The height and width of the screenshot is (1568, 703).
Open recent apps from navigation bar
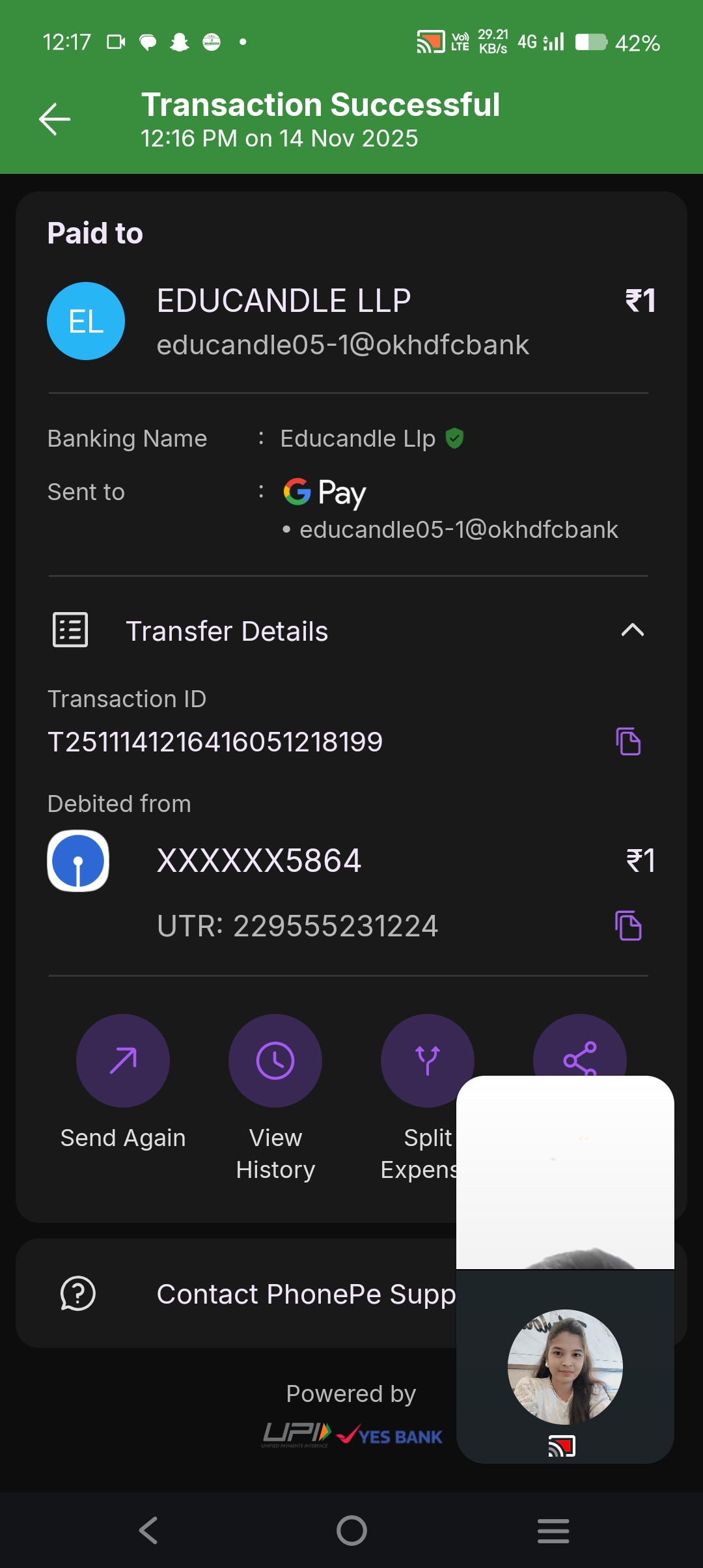[553, 1530]
